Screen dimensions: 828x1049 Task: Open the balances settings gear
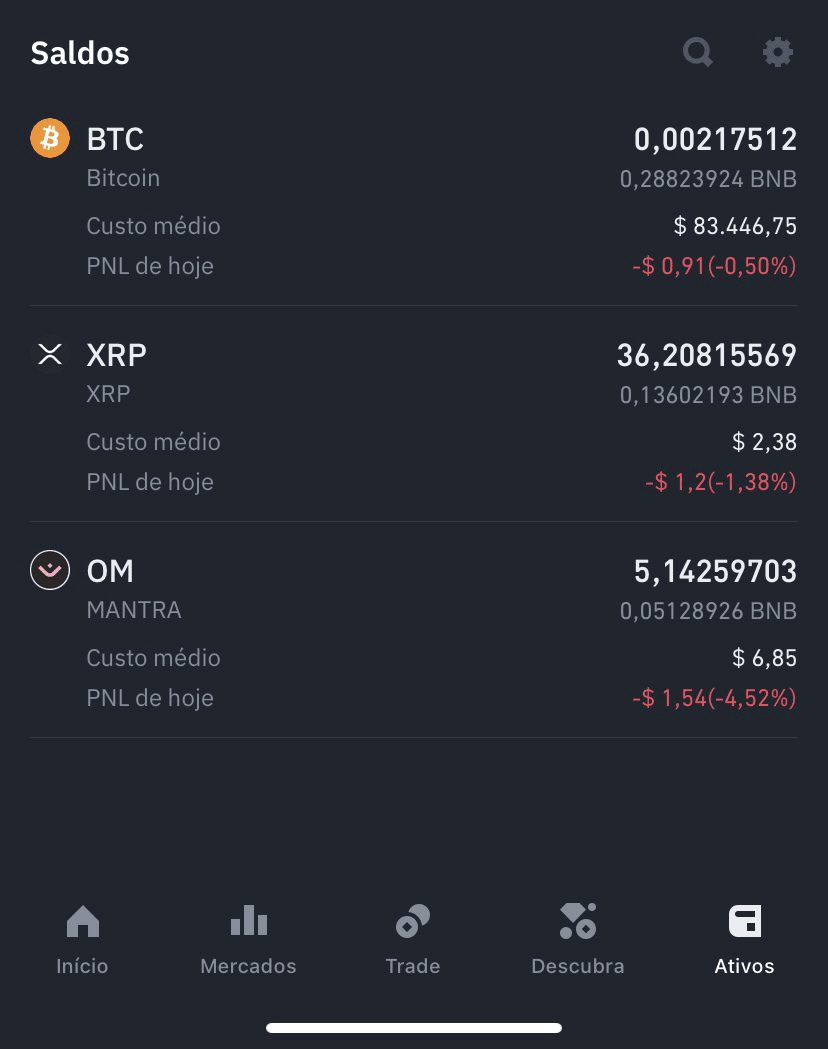pos(778,52)
